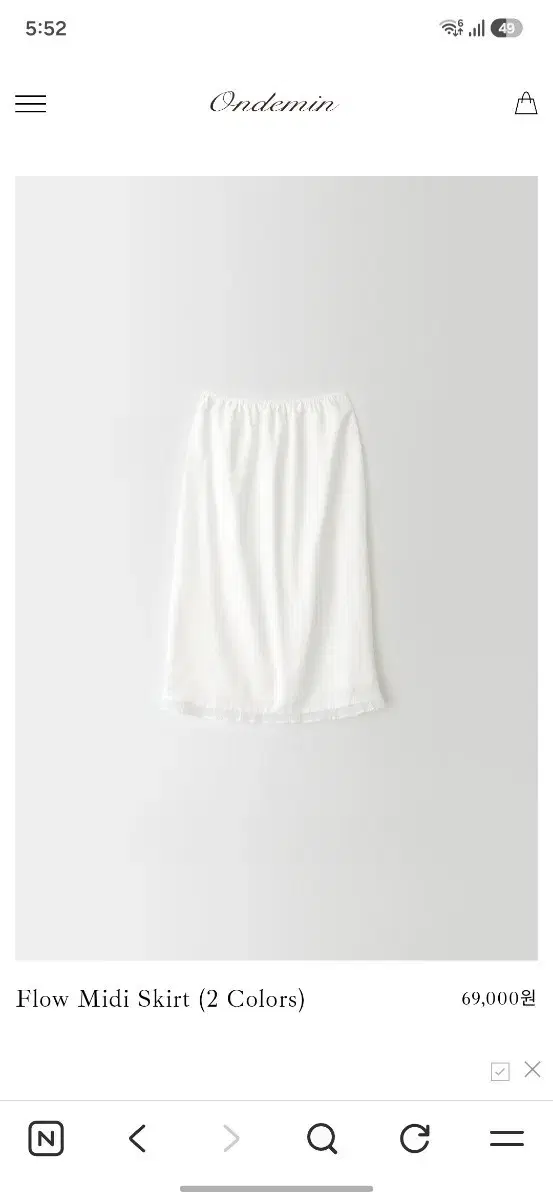Open the shopping bag
Image resolution: width=553 pixels, height=1200 pixels.
pyautogui.click(x=526, y=103)
